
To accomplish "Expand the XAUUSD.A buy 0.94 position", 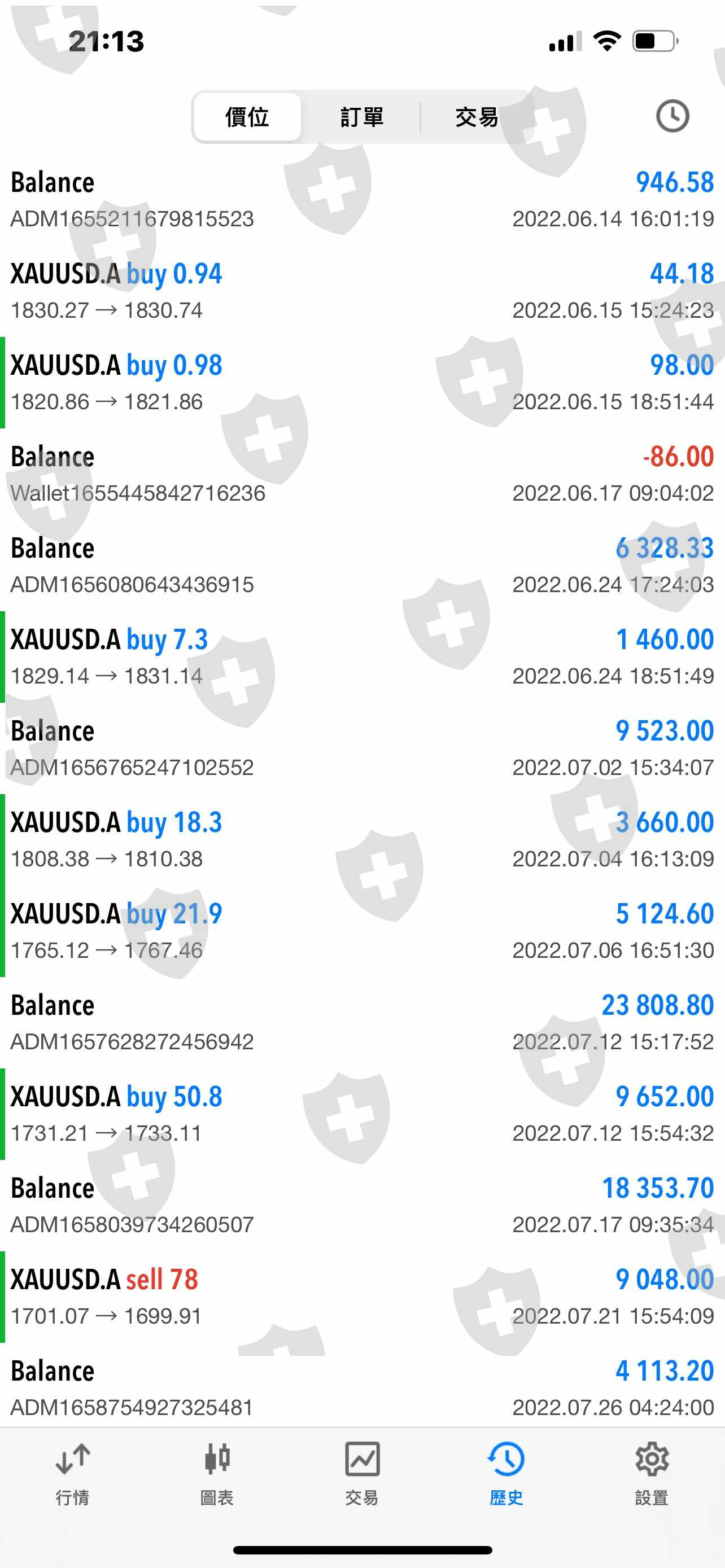I will click(362, 292).
